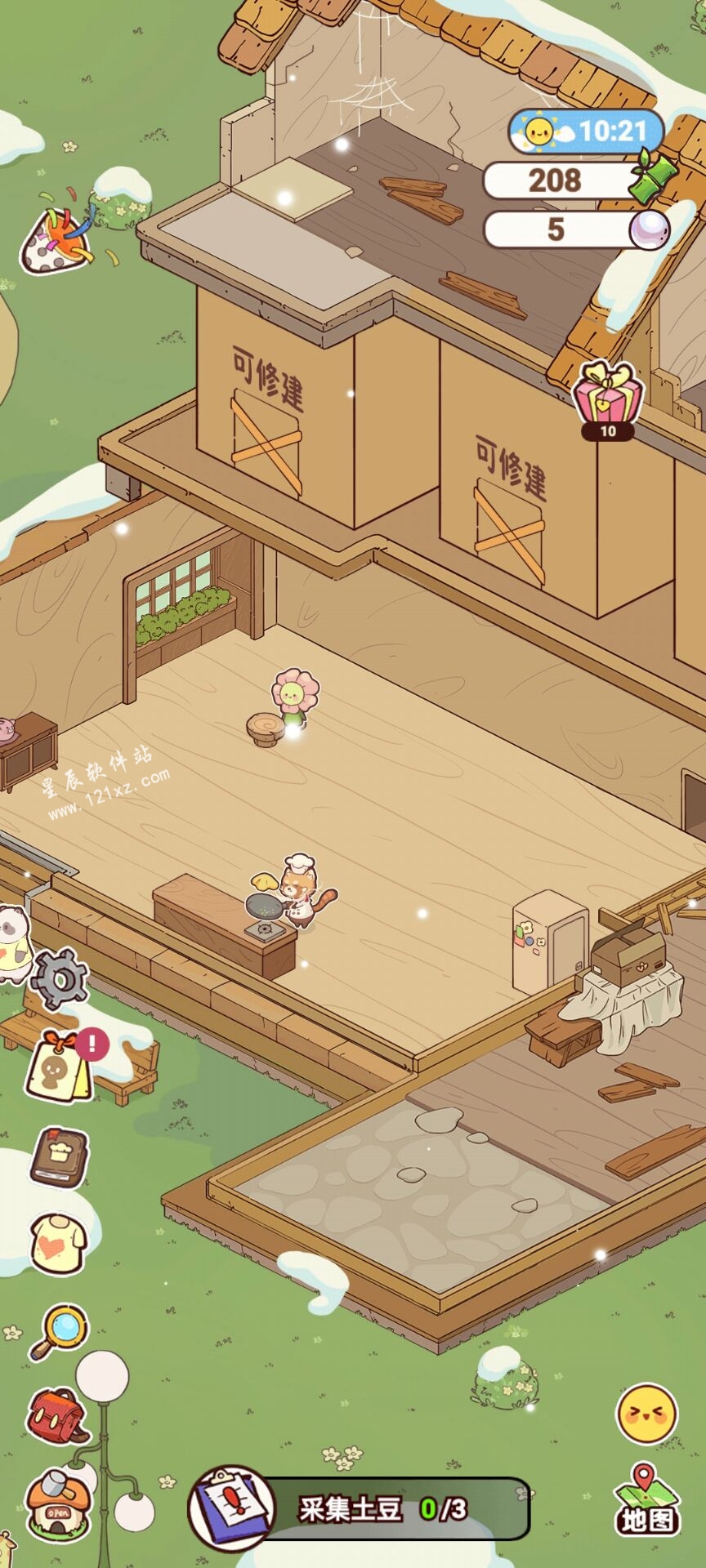
Task: Tap the pearl currency counter
Action: [572, 229]
